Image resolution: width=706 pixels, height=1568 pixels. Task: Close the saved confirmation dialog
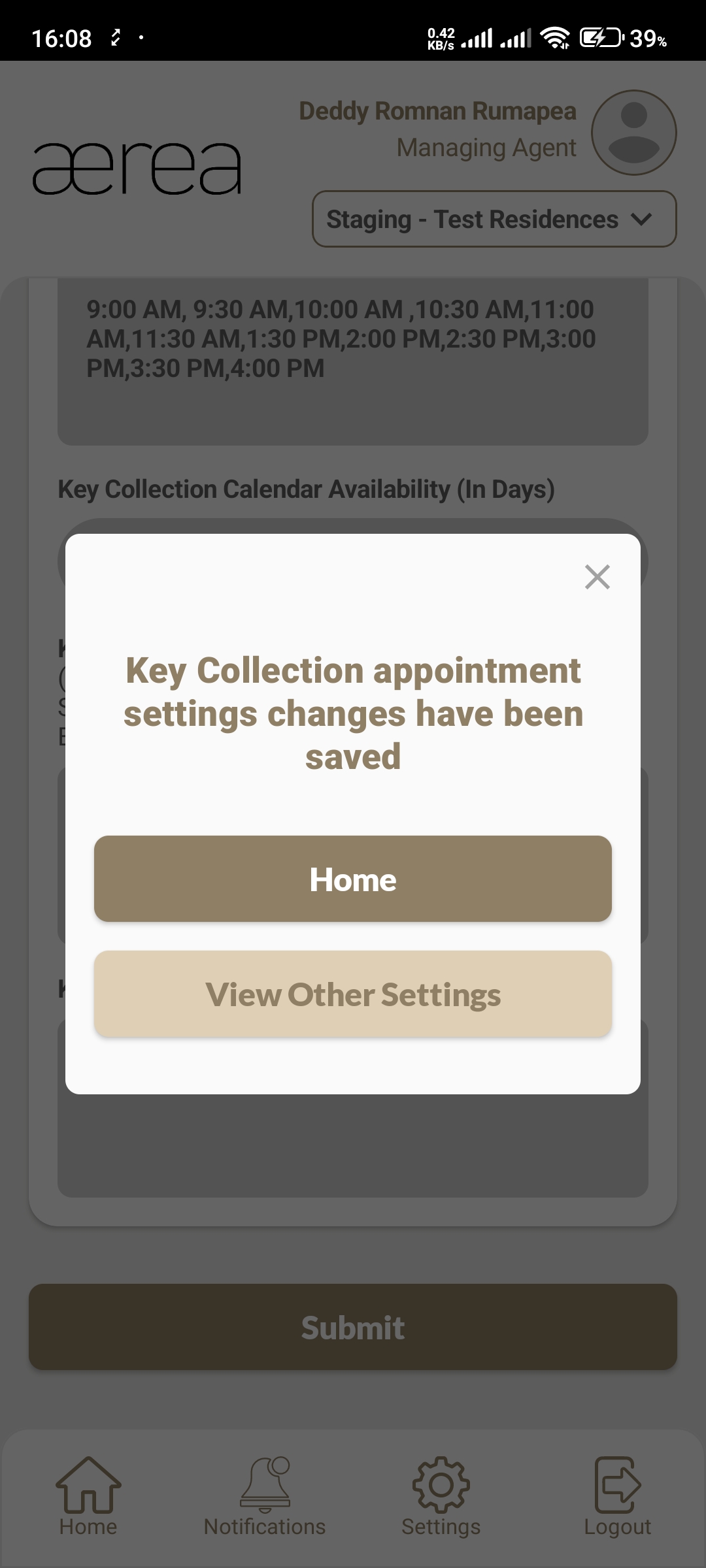tap(597, 577)
